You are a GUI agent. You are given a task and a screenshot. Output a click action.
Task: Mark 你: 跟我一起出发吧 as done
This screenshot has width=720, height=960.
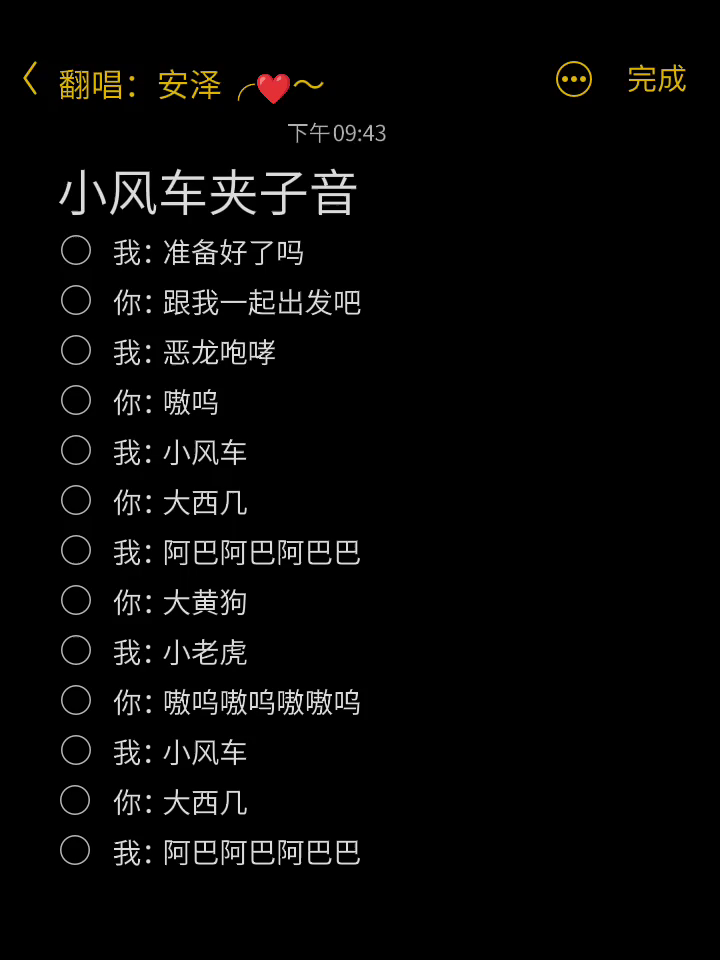pos(76,300)
